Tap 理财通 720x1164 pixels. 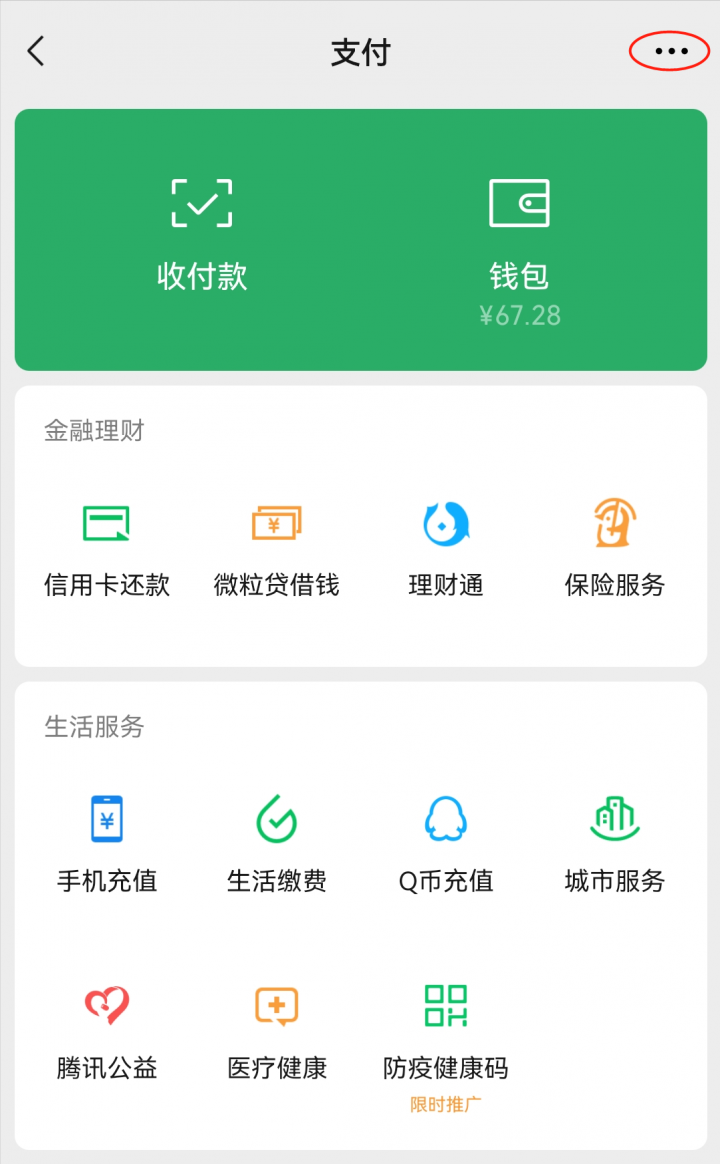coord(446,548)
